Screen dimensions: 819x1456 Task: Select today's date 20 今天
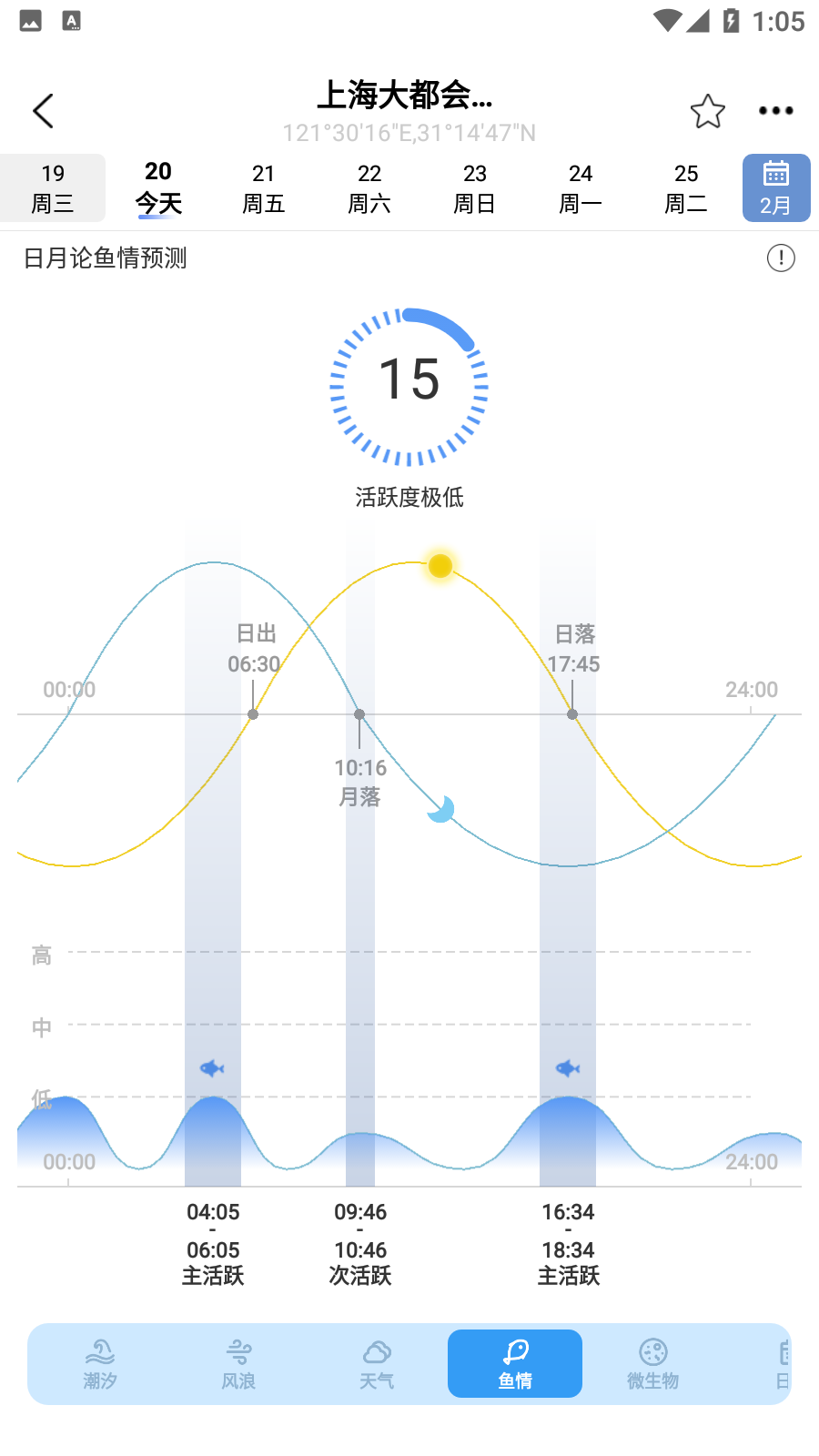158,188
